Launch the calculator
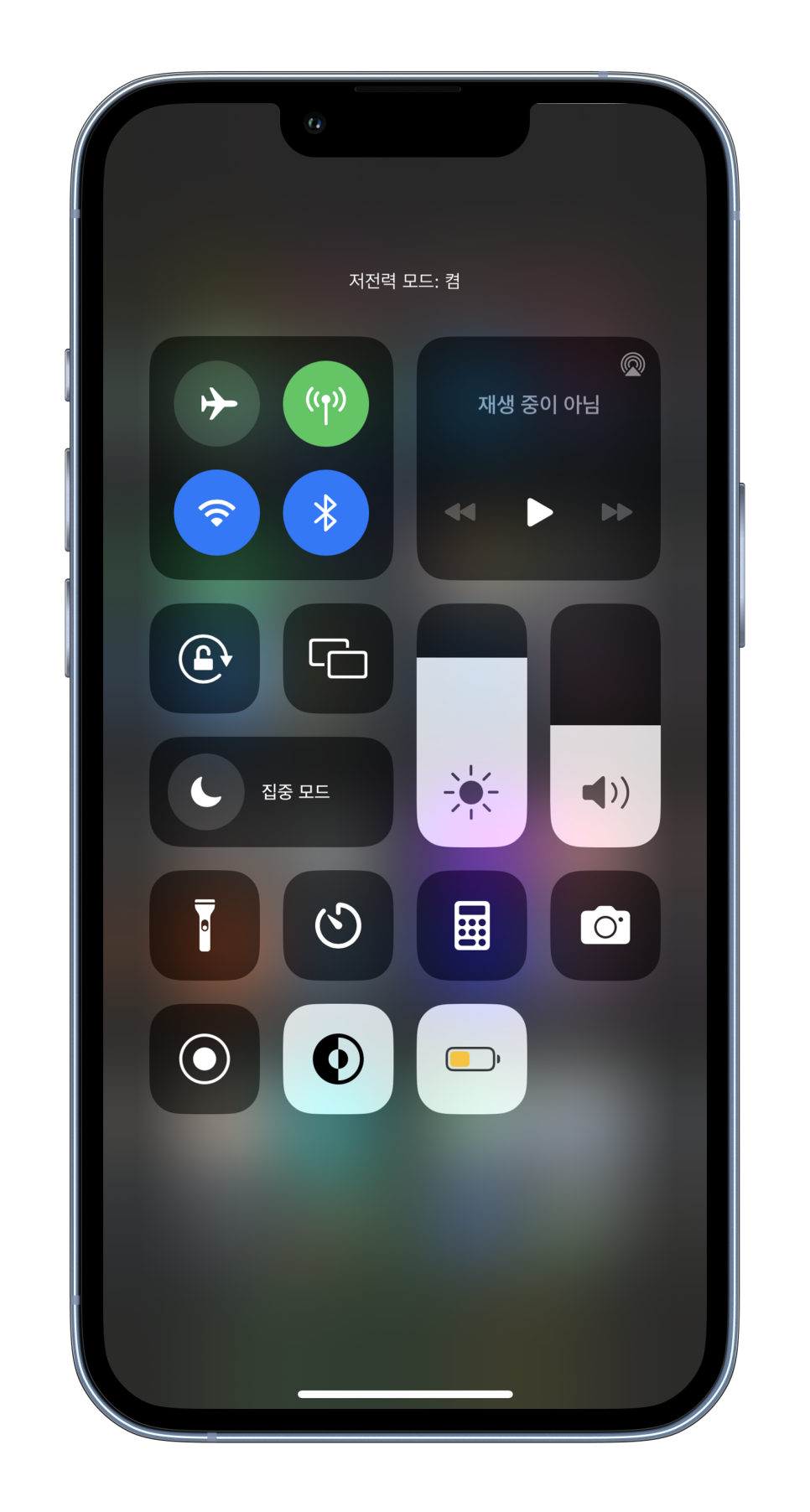Viewport: 810px width, 1512px height. (472, 925)
